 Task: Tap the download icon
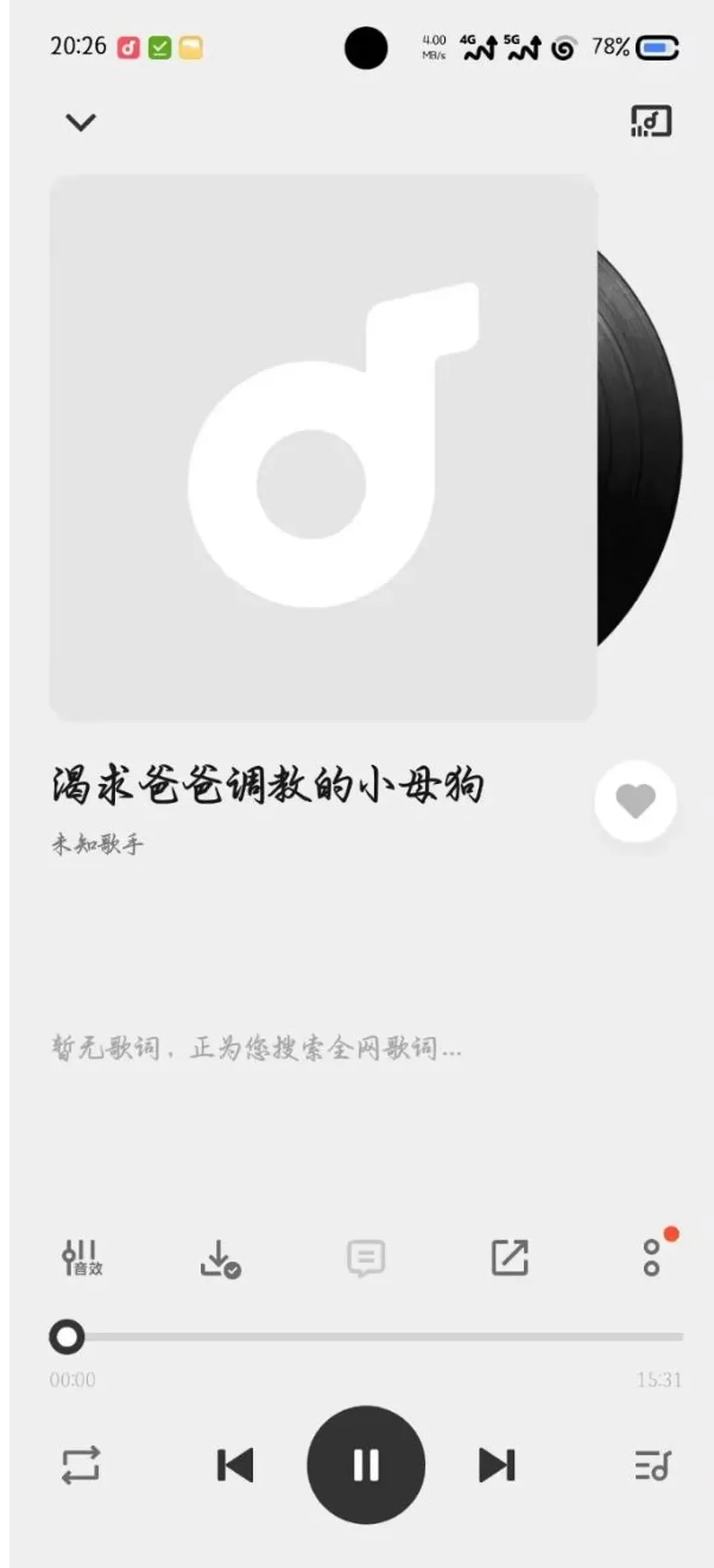[220, 1259]
